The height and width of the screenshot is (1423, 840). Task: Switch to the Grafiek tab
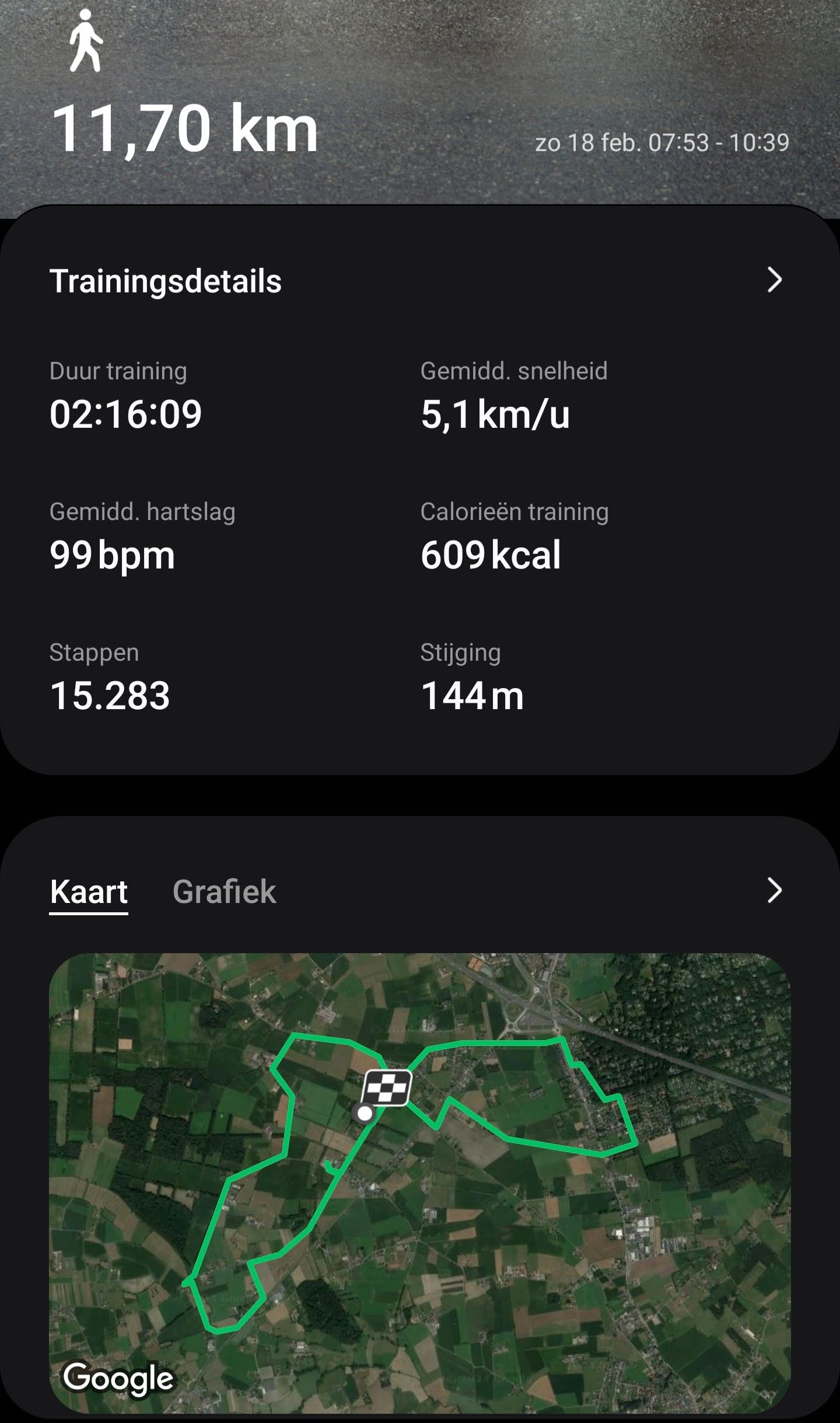coord(224,891)
